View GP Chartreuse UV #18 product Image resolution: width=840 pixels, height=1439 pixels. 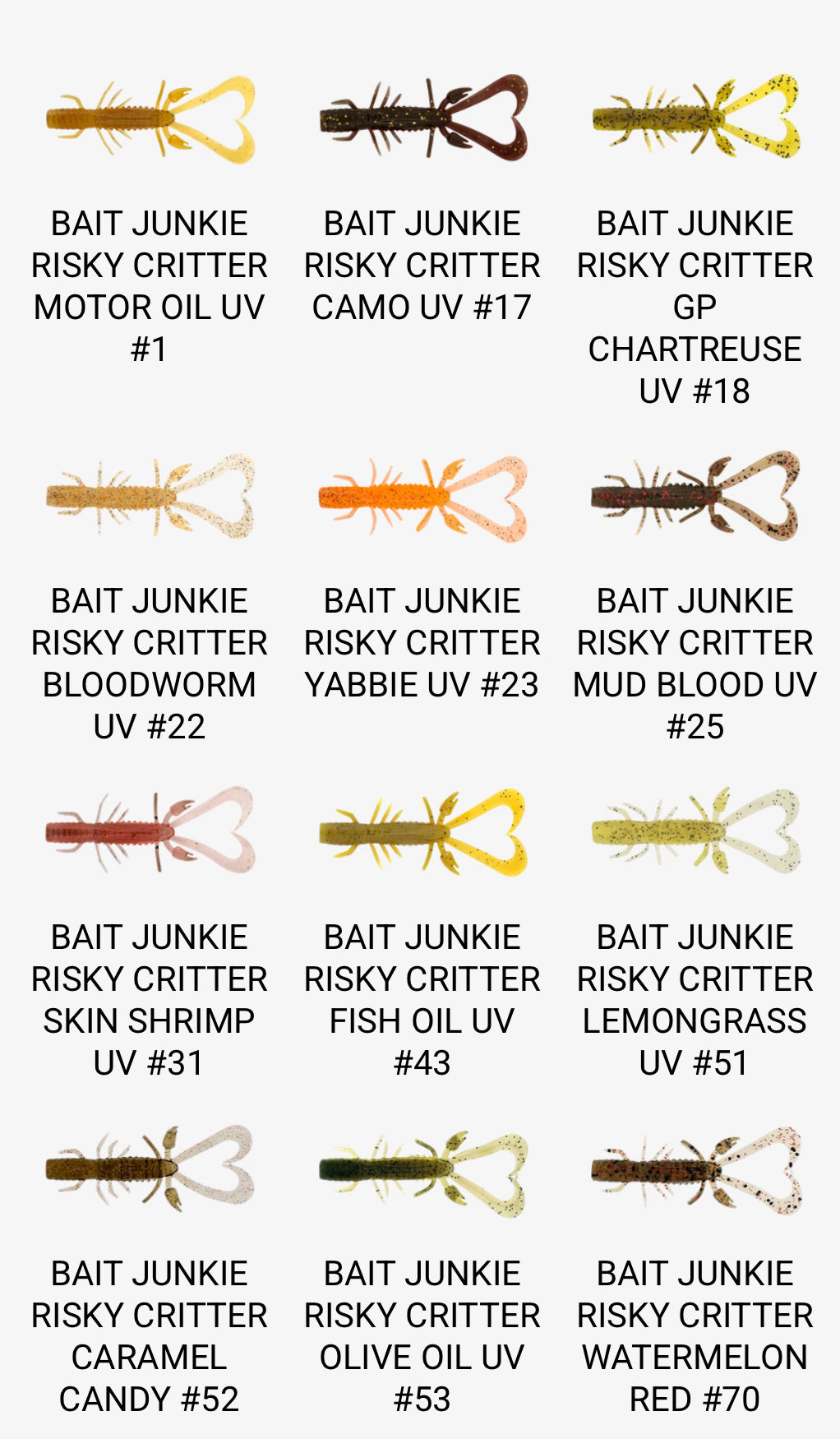pyautogui.click(x=695, y=119)
